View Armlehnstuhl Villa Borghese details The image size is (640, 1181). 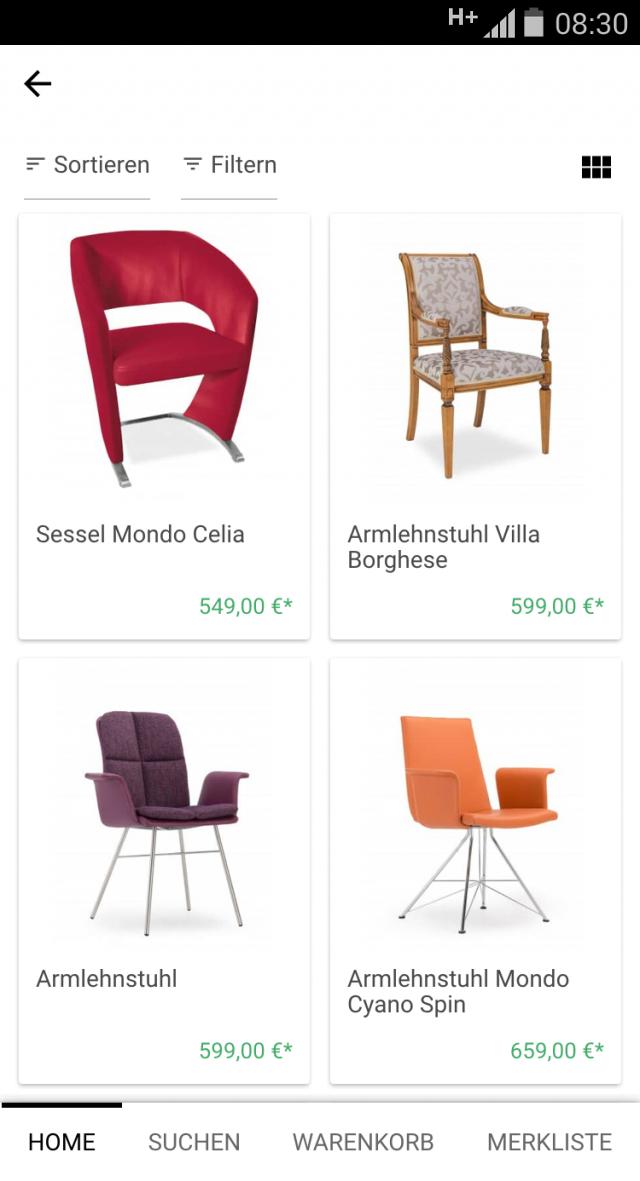coord(475,425)
